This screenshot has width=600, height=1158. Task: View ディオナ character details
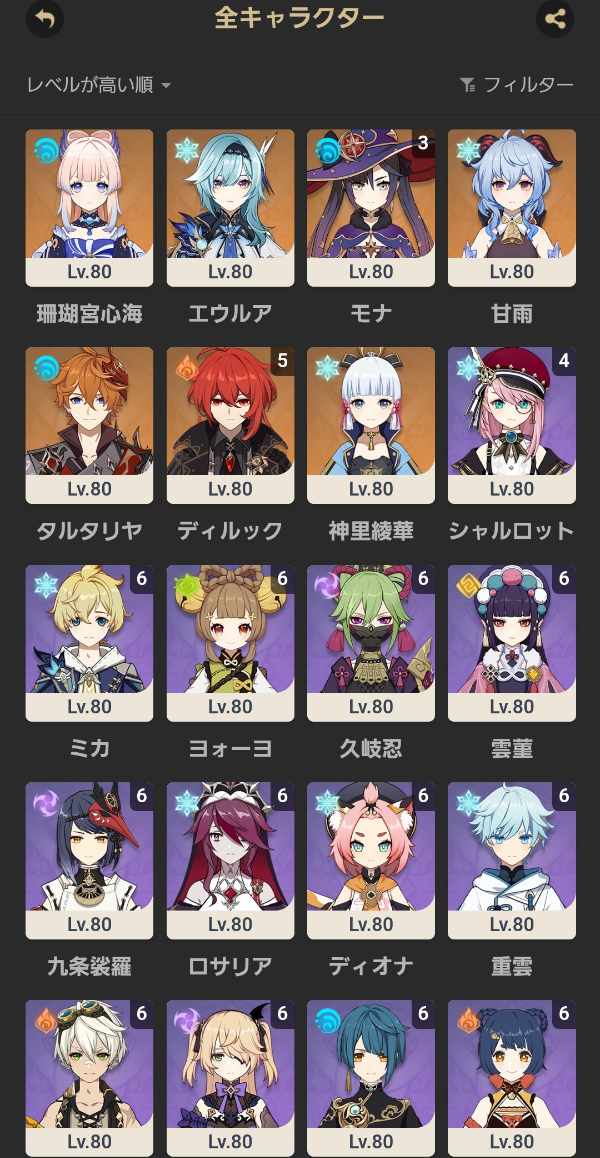click(371, 860)
